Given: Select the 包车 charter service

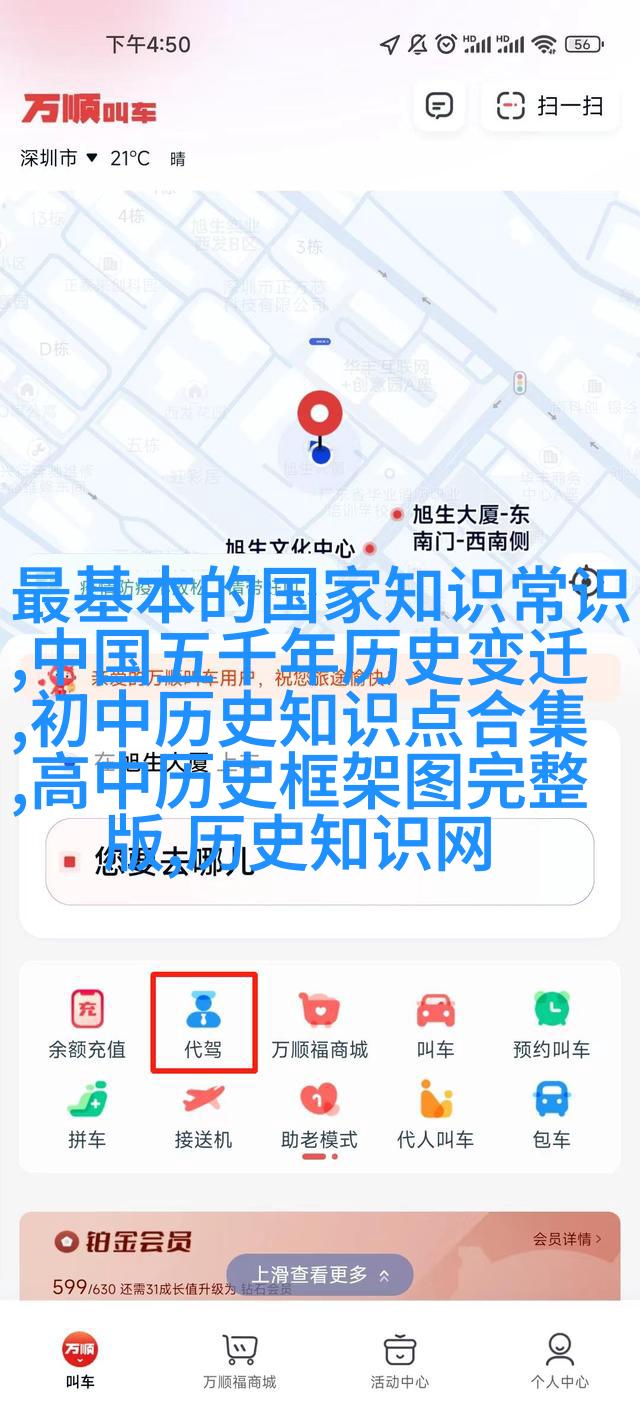Looking at the screenshot, I should (551, 1113).
